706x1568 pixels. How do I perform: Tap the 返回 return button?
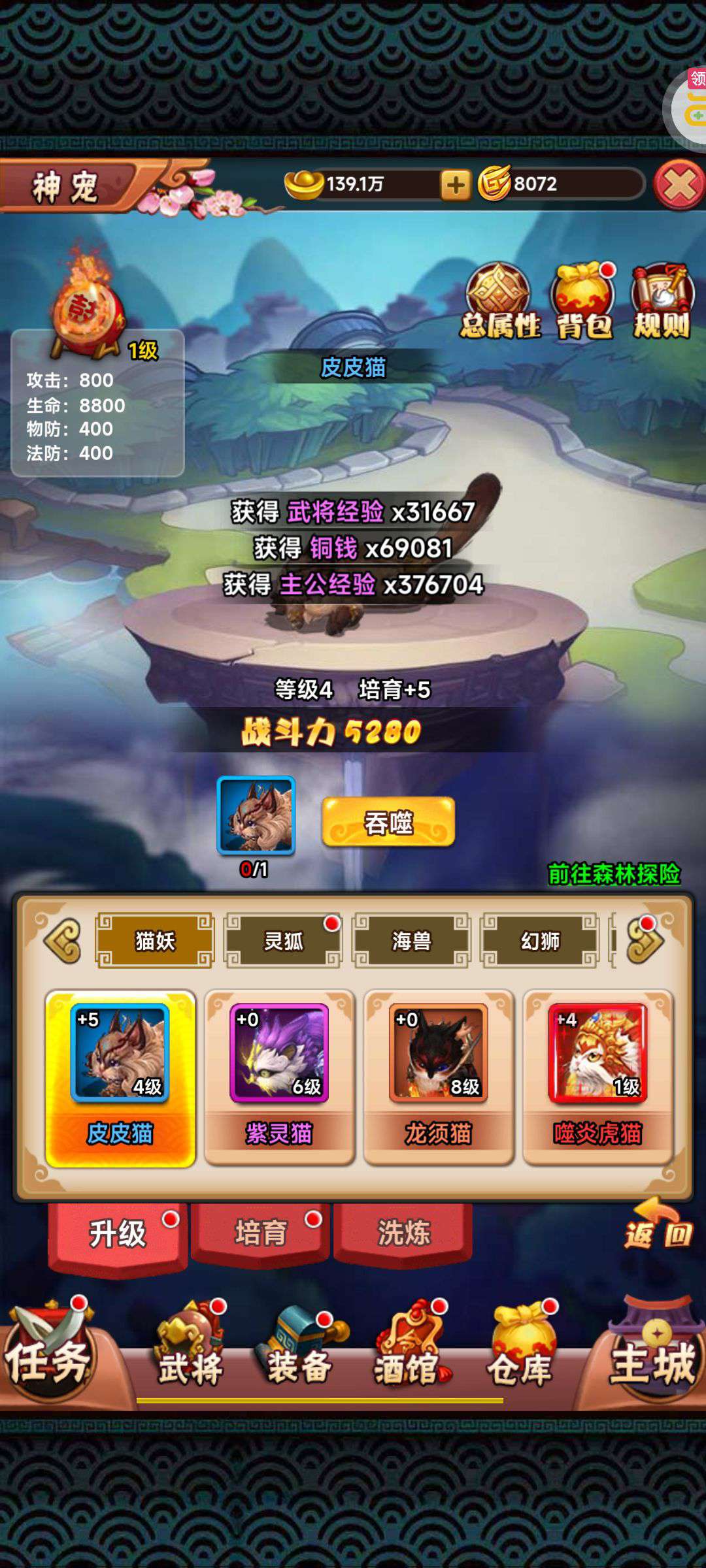click(658, 1225)
